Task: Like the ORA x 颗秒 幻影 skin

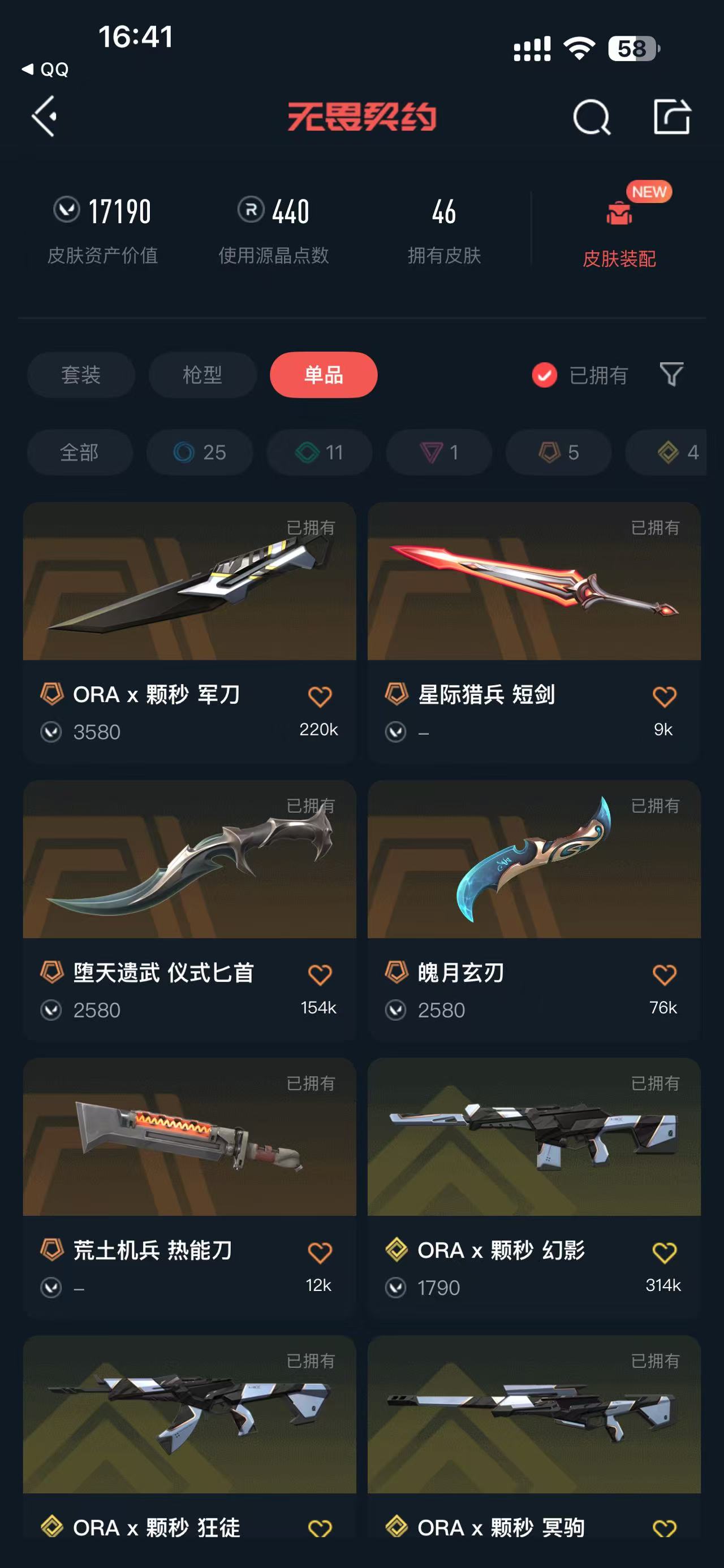Action: pos(663,1252)
